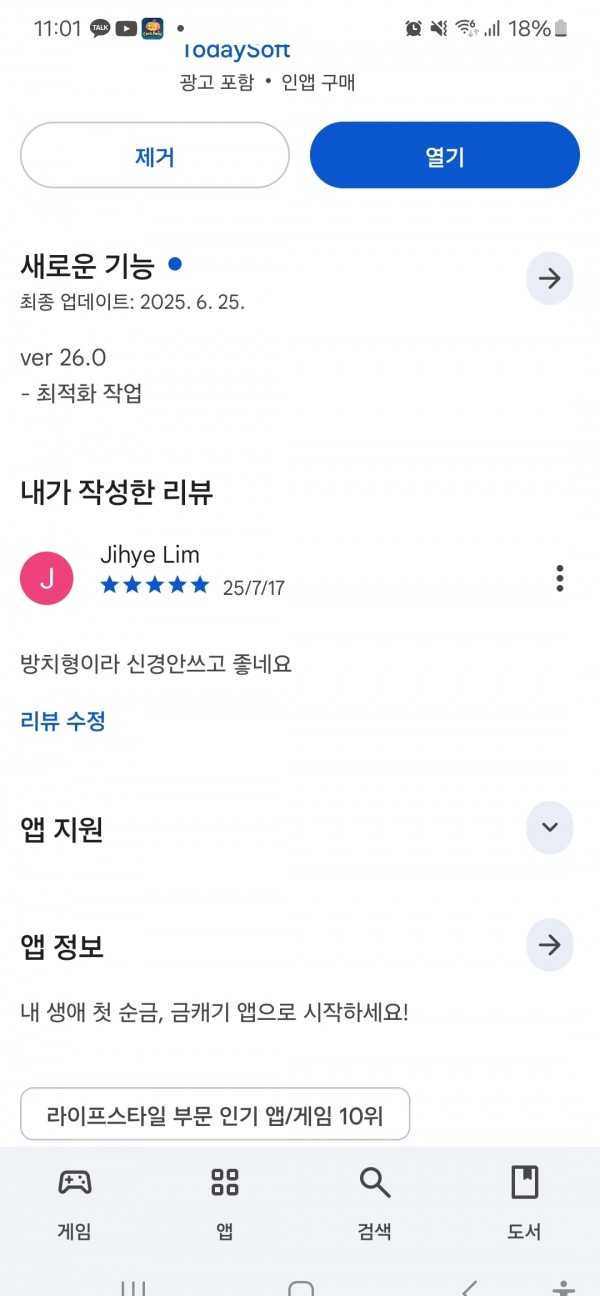
Task: Tap the 제거 uninstall button
Action: coord(155,155)
